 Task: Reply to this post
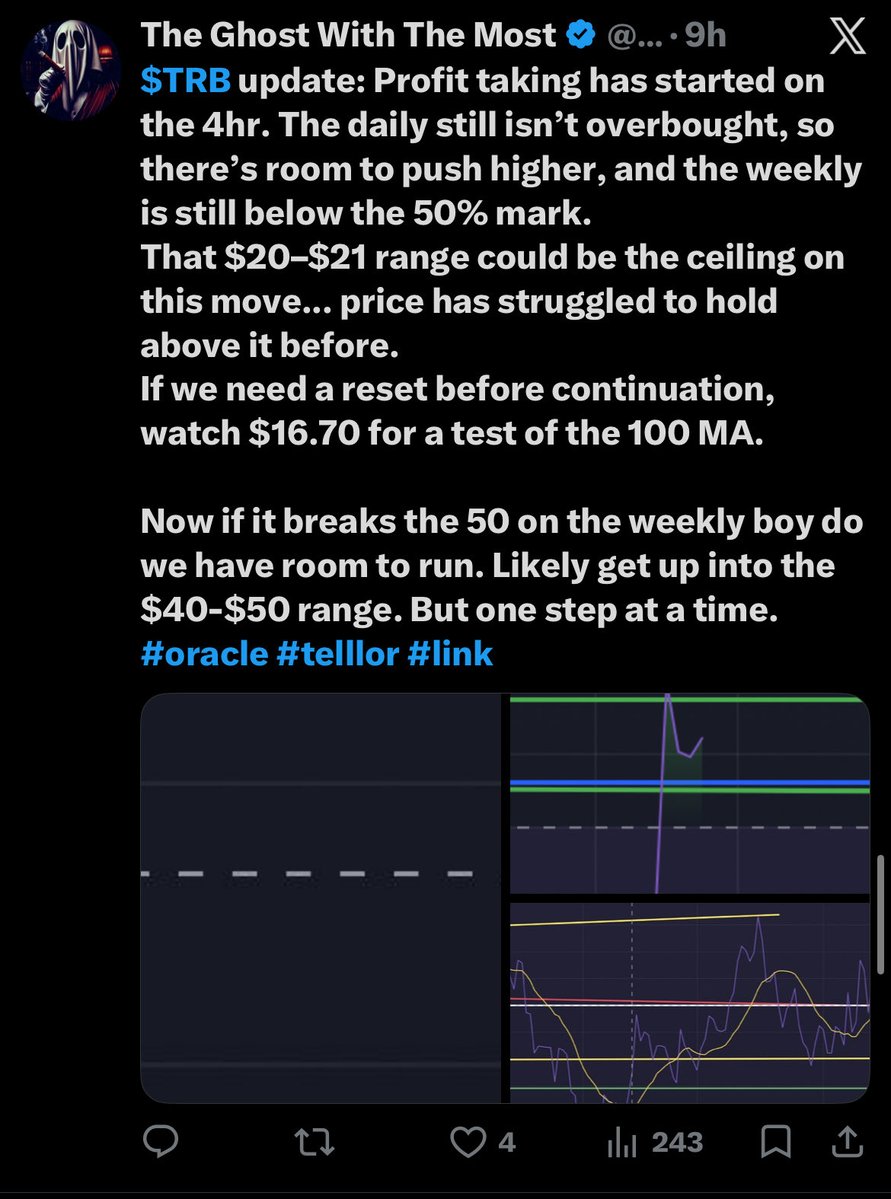click(x=162, y=1141)
